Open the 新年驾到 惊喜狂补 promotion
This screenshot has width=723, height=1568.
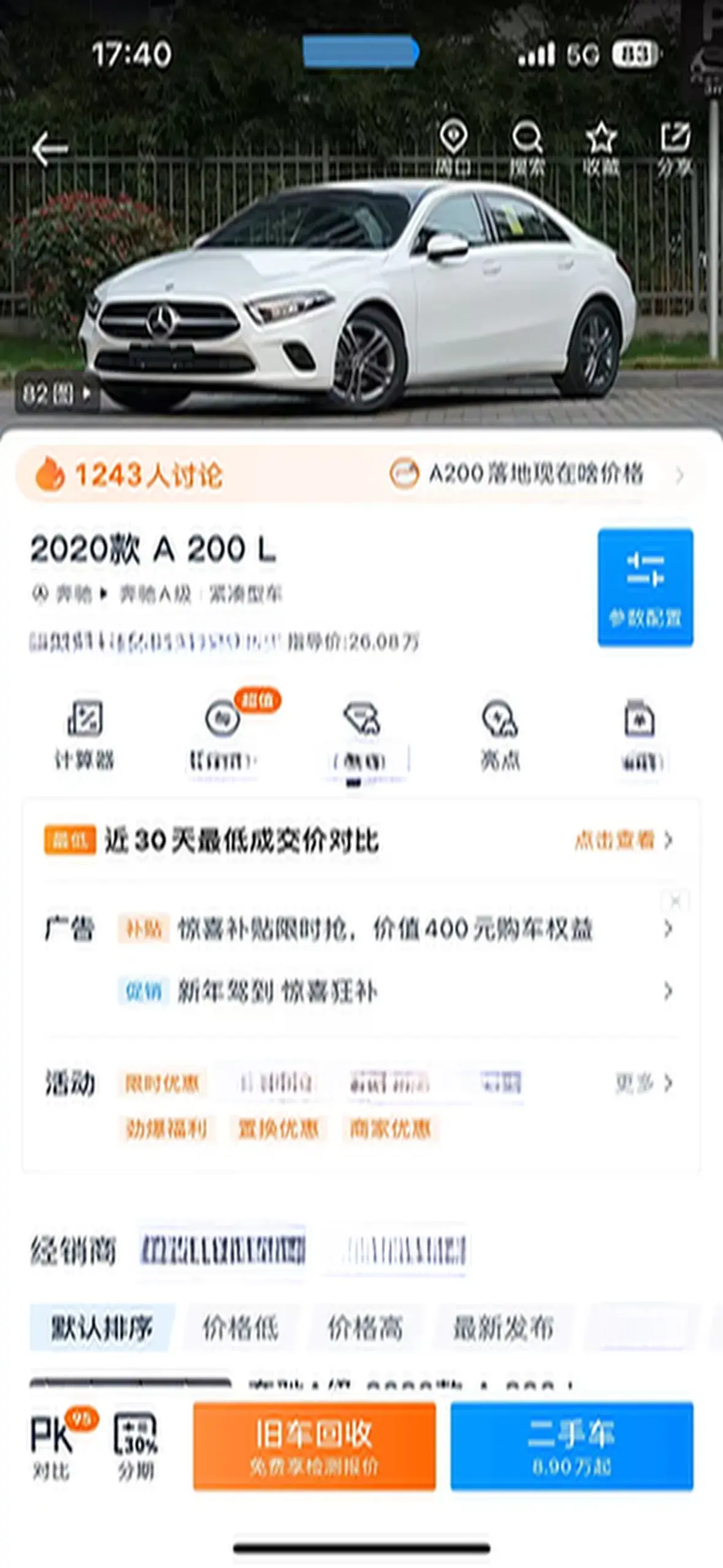pos(277,991)
